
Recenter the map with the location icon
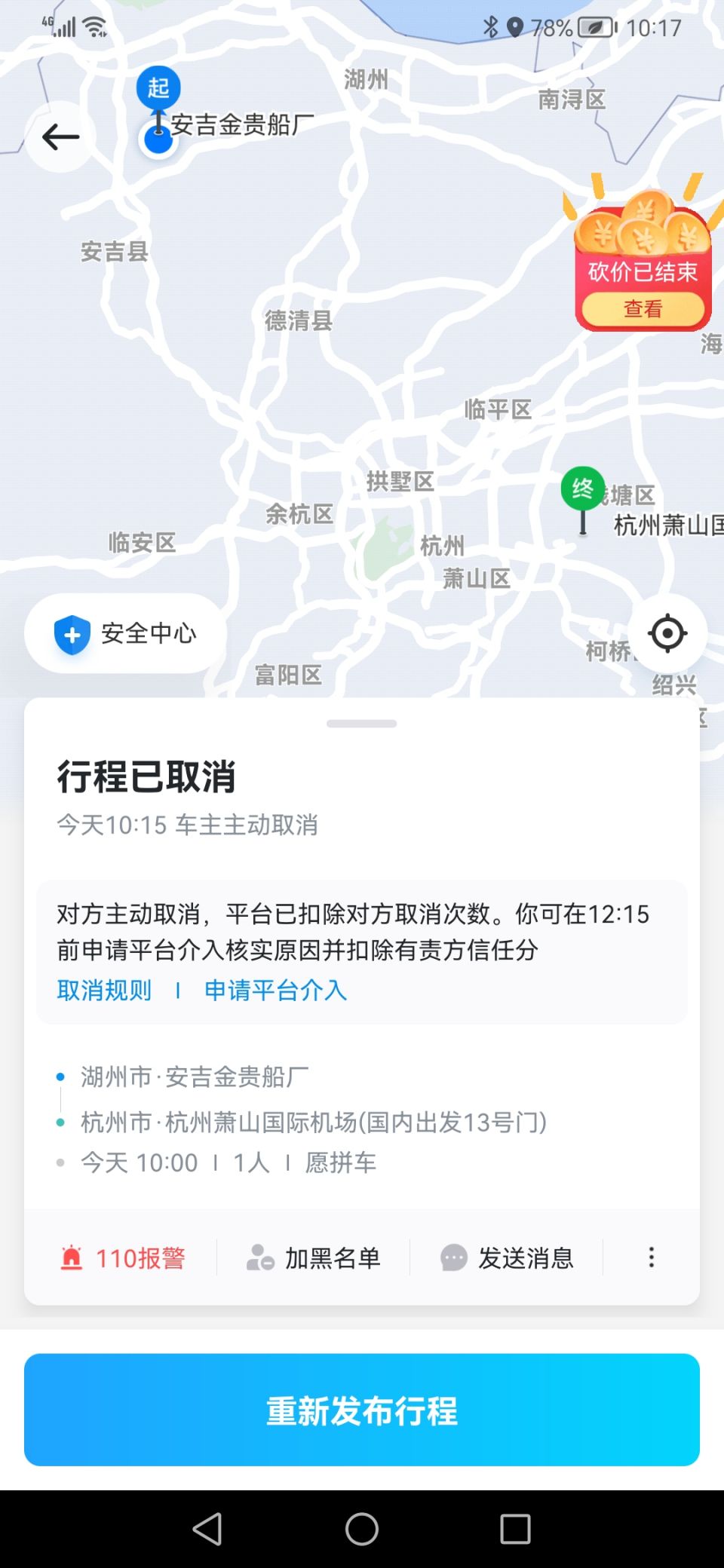[667, 633]
